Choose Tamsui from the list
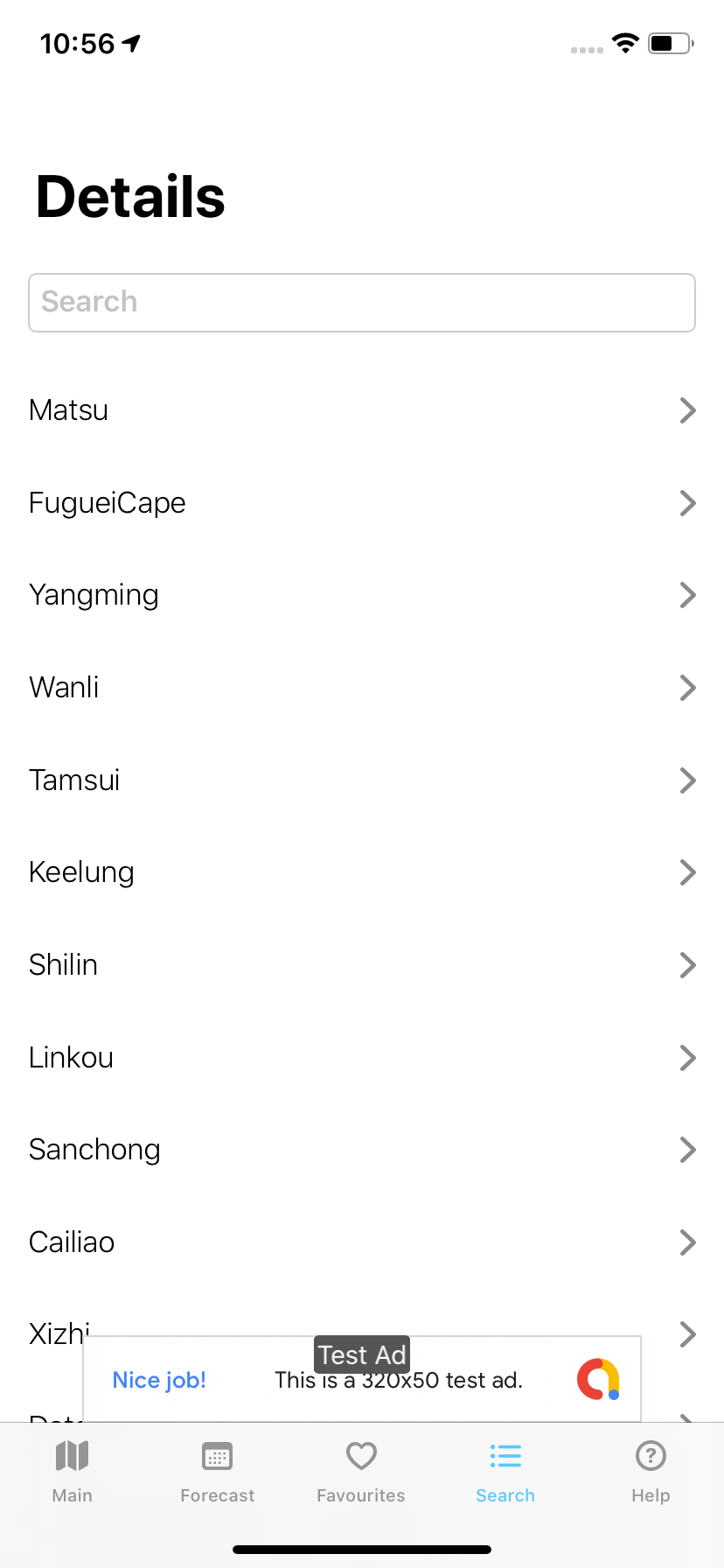The image size is (724, 1568). (362, 780)
